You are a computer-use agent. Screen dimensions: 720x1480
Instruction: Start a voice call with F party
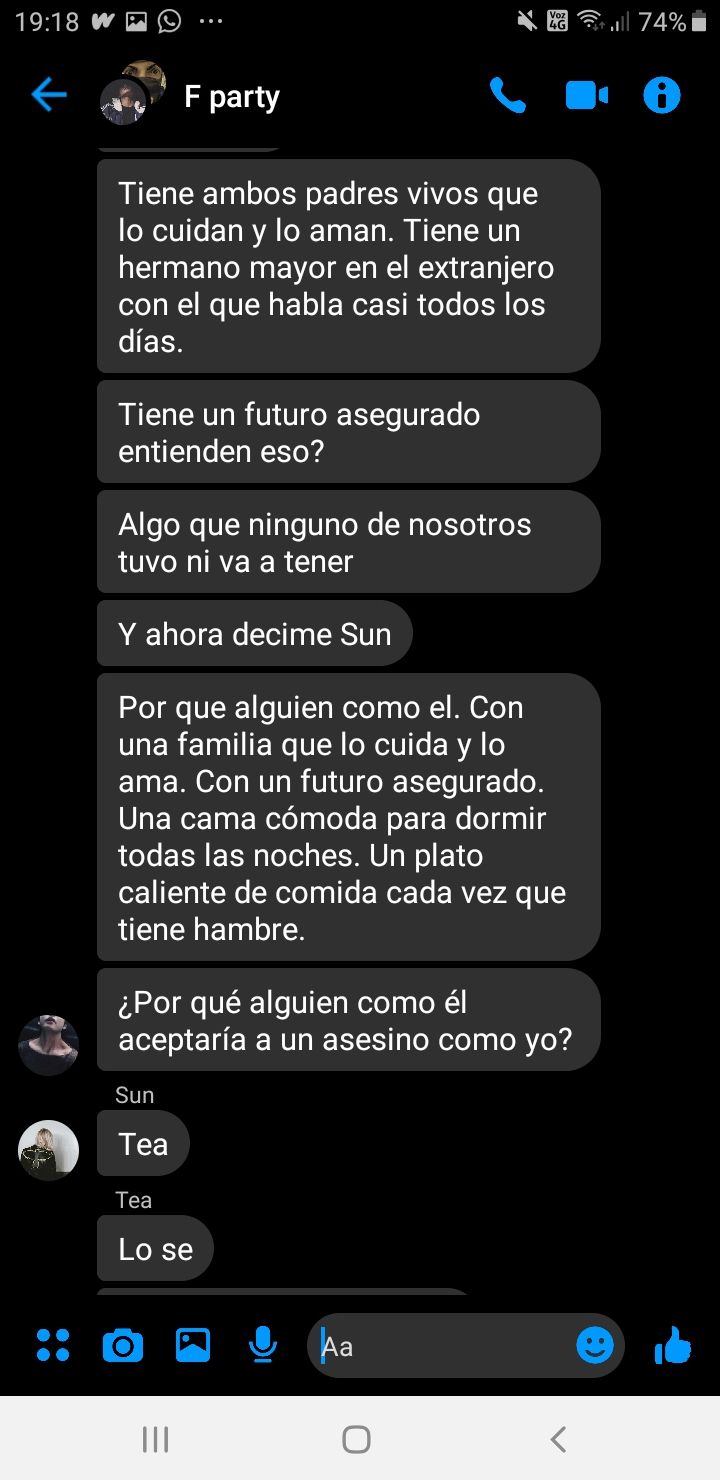click(508, 96)
